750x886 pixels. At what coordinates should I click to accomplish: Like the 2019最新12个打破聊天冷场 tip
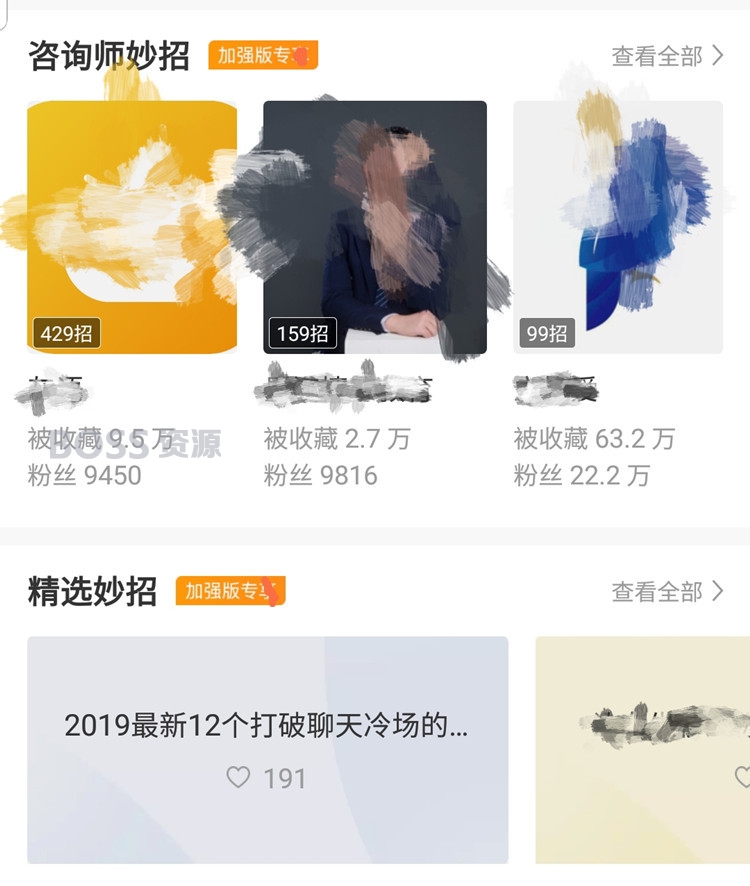239,778
